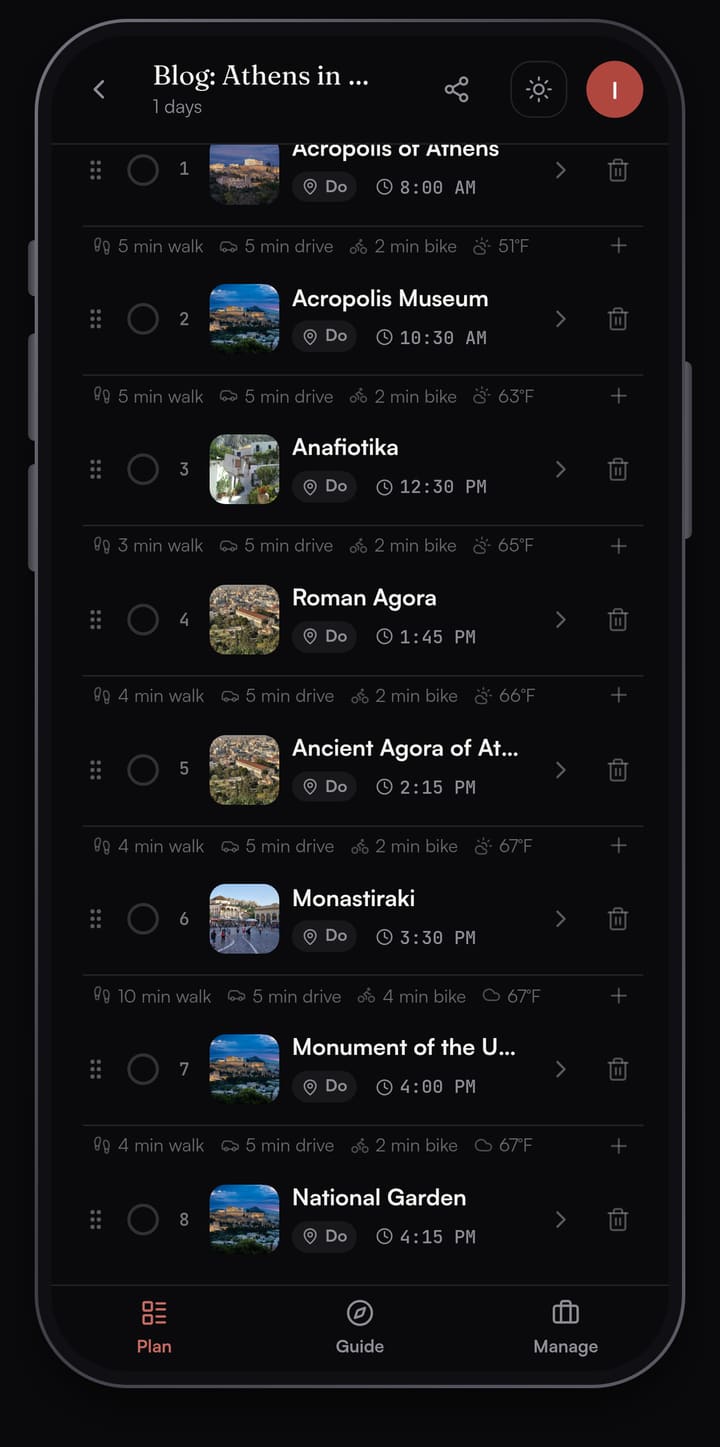This screenshot has width=720, height=1447.
Task: Trash the Anafiotika stop
Action: click(x=618, y=469)
